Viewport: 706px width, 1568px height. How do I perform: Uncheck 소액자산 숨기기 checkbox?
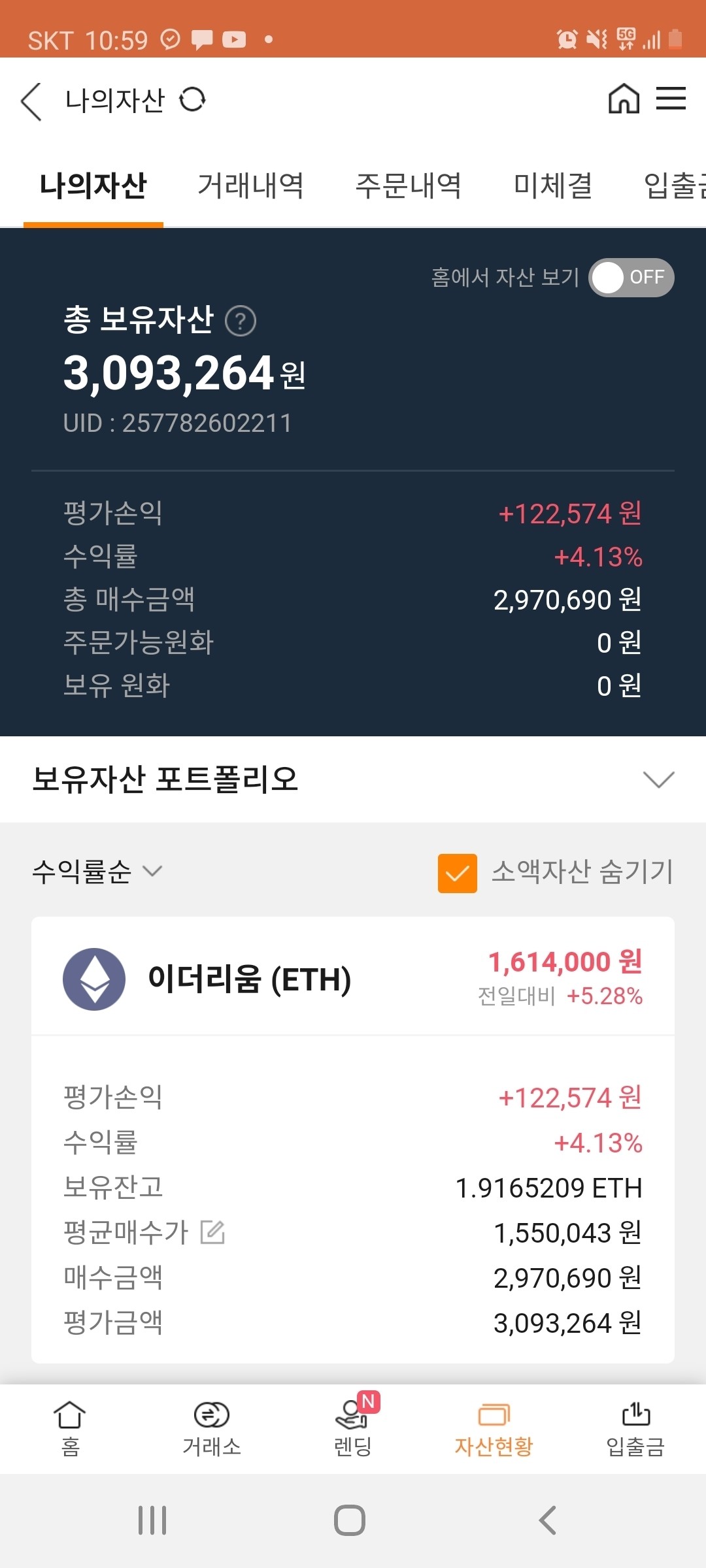(458, 871)
